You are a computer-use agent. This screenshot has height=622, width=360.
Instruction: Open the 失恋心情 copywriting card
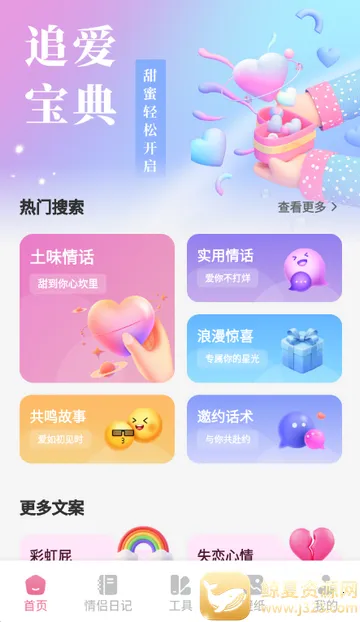click(x=264, y=545)
